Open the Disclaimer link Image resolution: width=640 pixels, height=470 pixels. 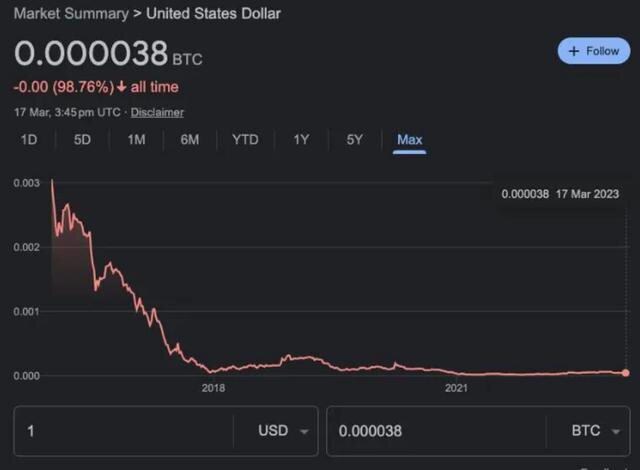(x=157, y=112)
